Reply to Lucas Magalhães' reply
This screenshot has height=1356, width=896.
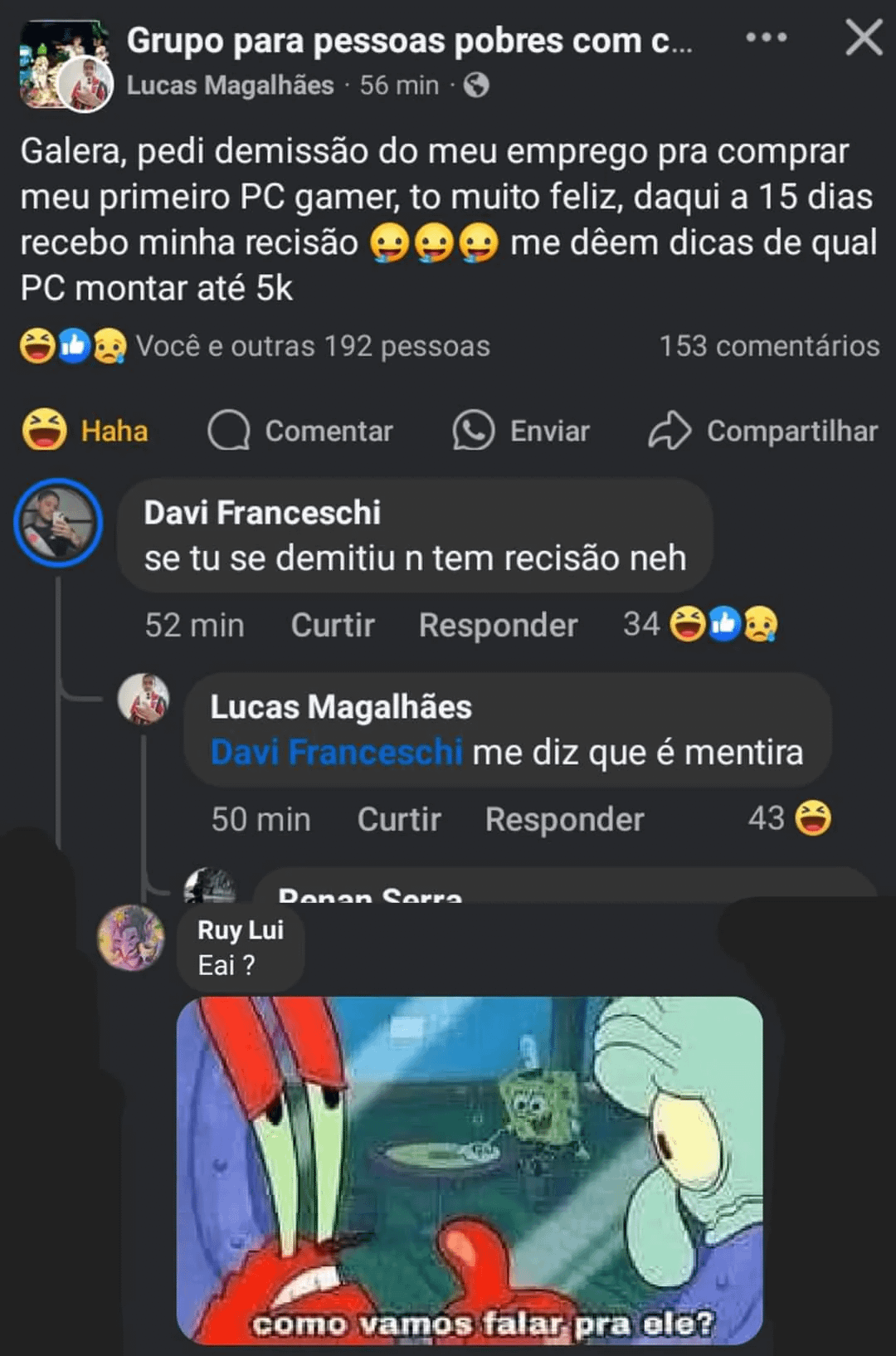(564, 819)
